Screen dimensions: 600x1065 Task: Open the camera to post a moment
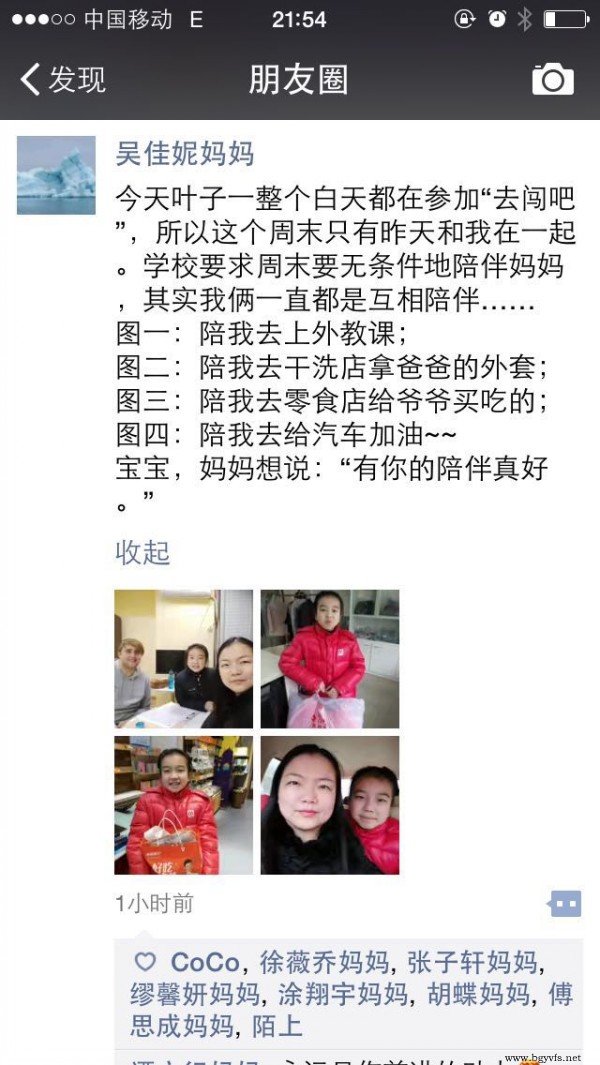[552, 79]
